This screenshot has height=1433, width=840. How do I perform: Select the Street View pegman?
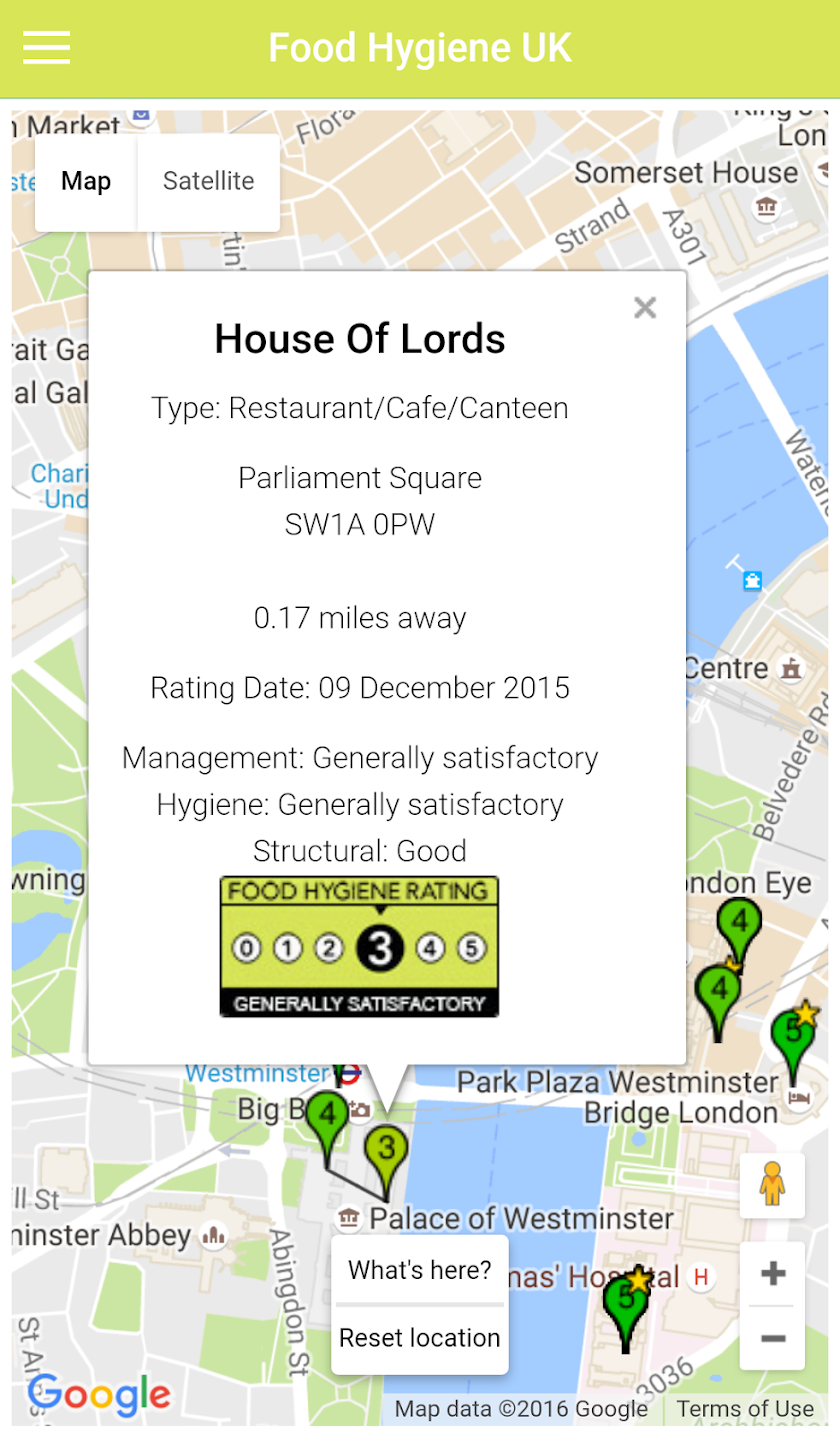coord(772,1185)
